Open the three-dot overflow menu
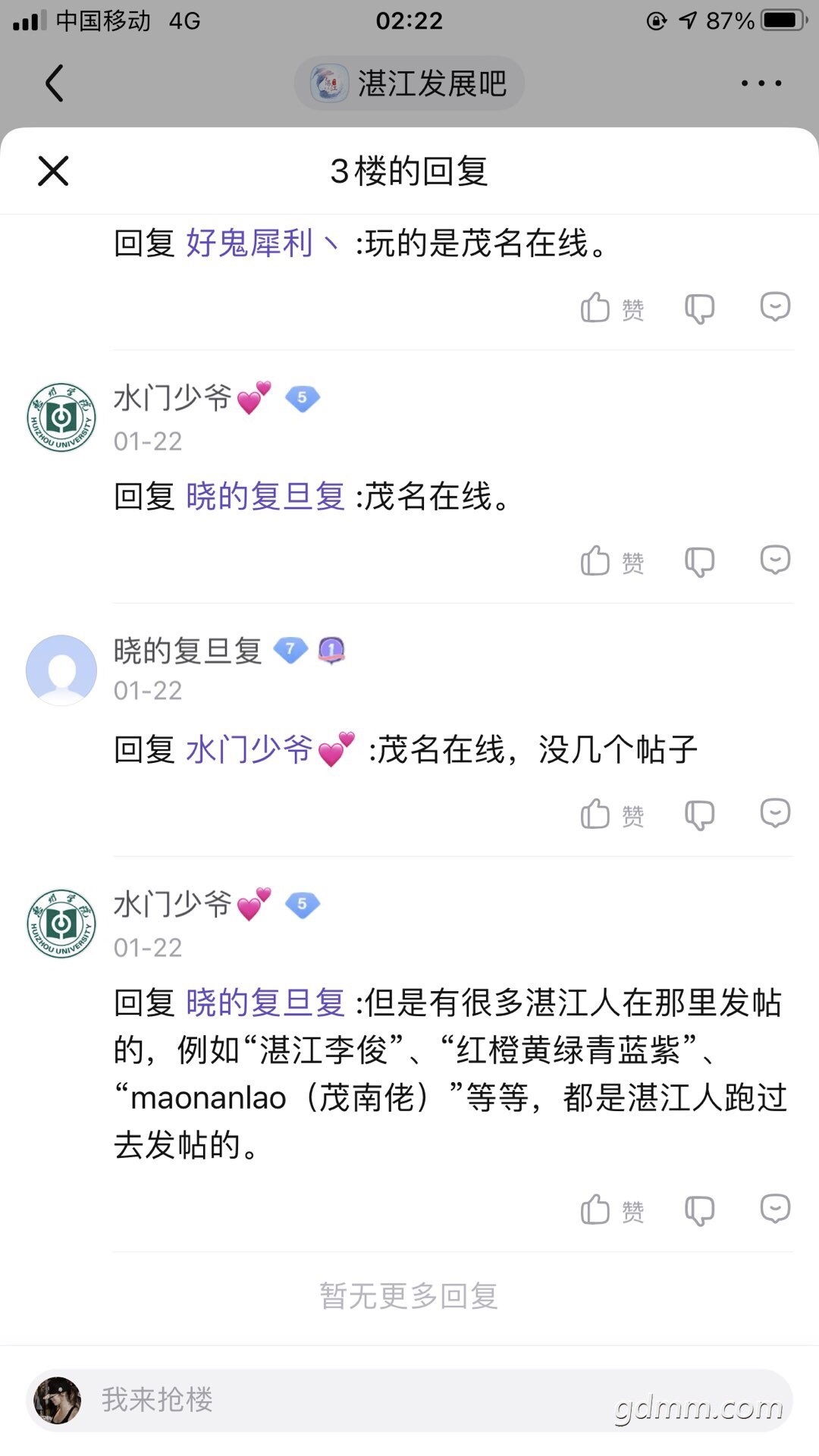 pyautogui.click(x=761, y=83)
